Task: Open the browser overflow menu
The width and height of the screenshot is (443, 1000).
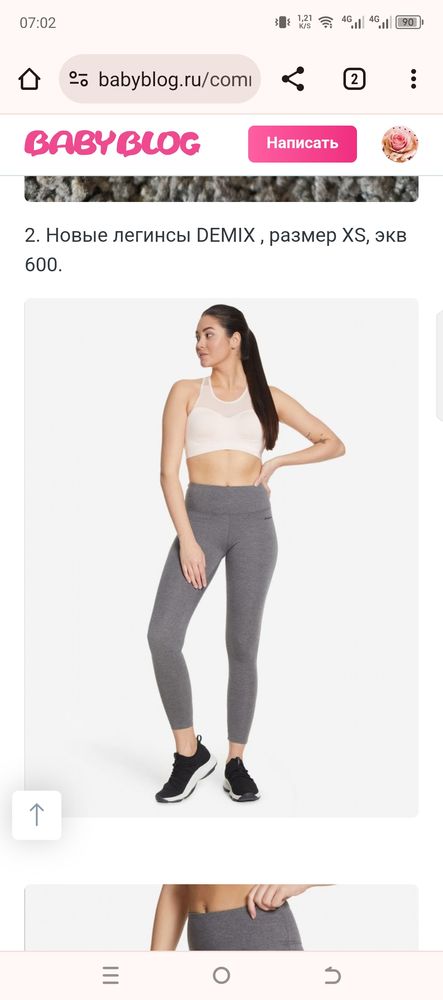Action: click(413, 79)
